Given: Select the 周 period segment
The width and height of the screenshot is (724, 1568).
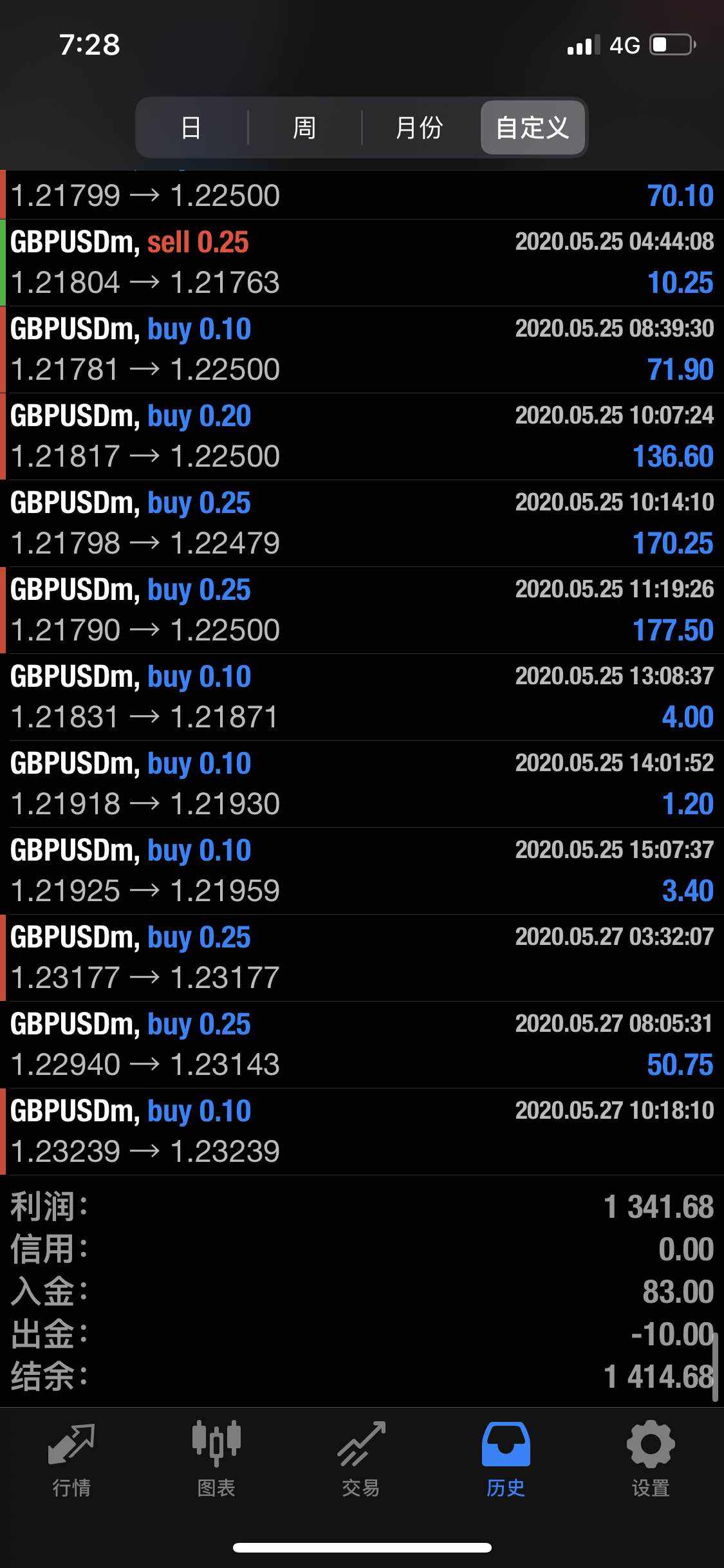Looking at the screenshot, I should (x=304, y=127).
